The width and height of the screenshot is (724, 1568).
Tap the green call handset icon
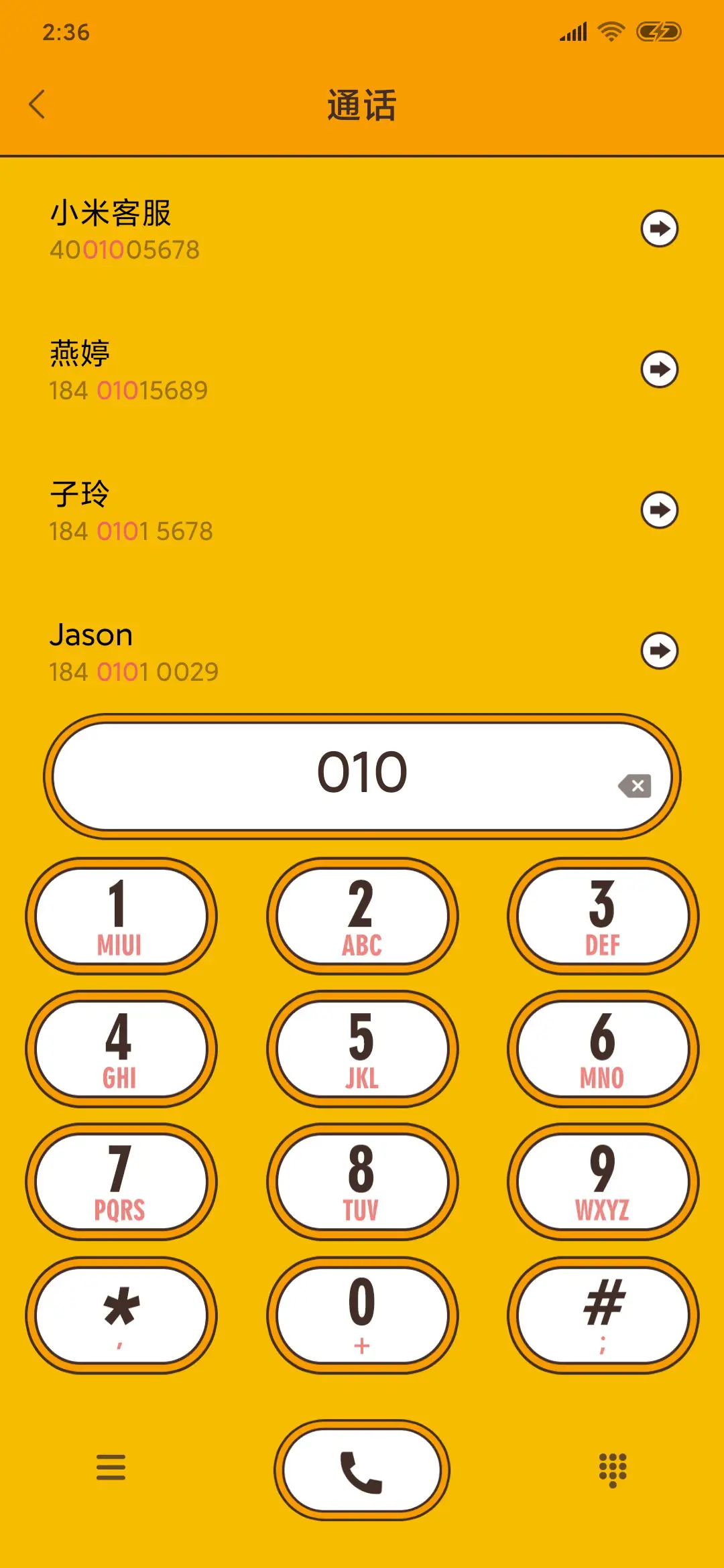[x=362, y=1469]
